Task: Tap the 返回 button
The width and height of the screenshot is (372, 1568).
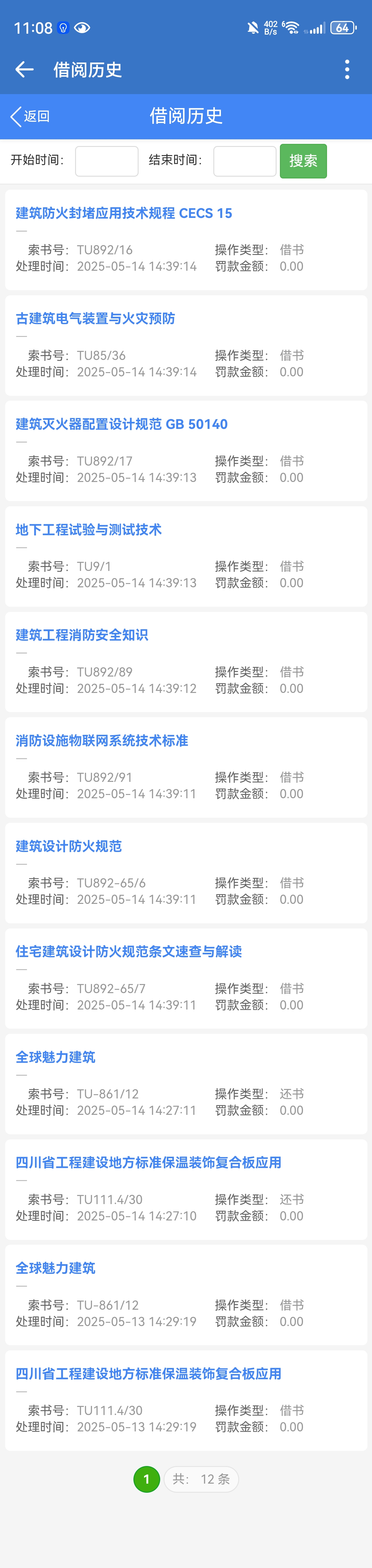Action: tap(30, 116)
